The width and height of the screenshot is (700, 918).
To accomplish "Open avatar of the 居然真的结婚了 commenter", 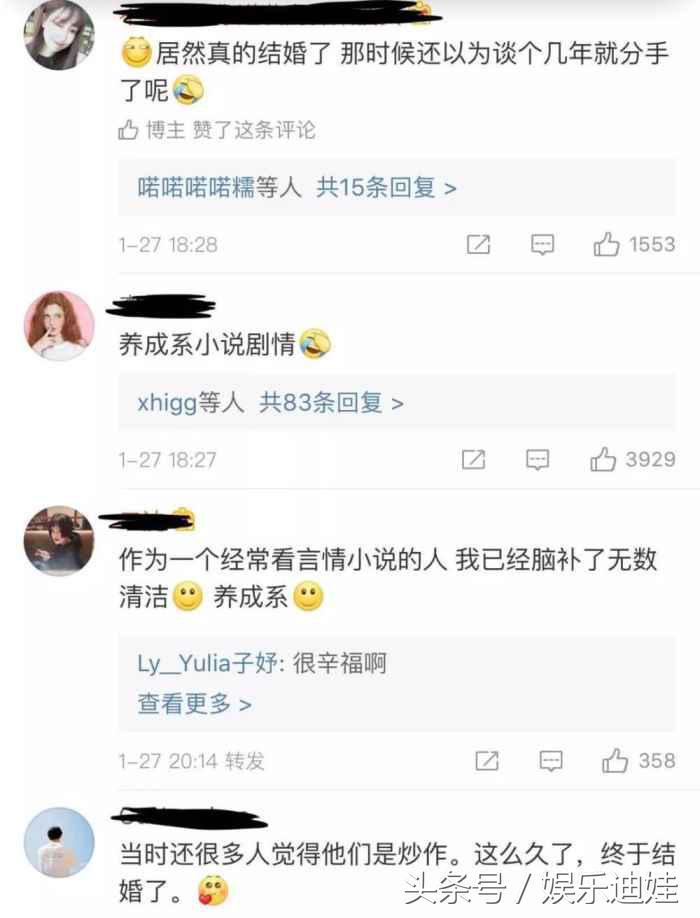I will (x=59, y=36).
